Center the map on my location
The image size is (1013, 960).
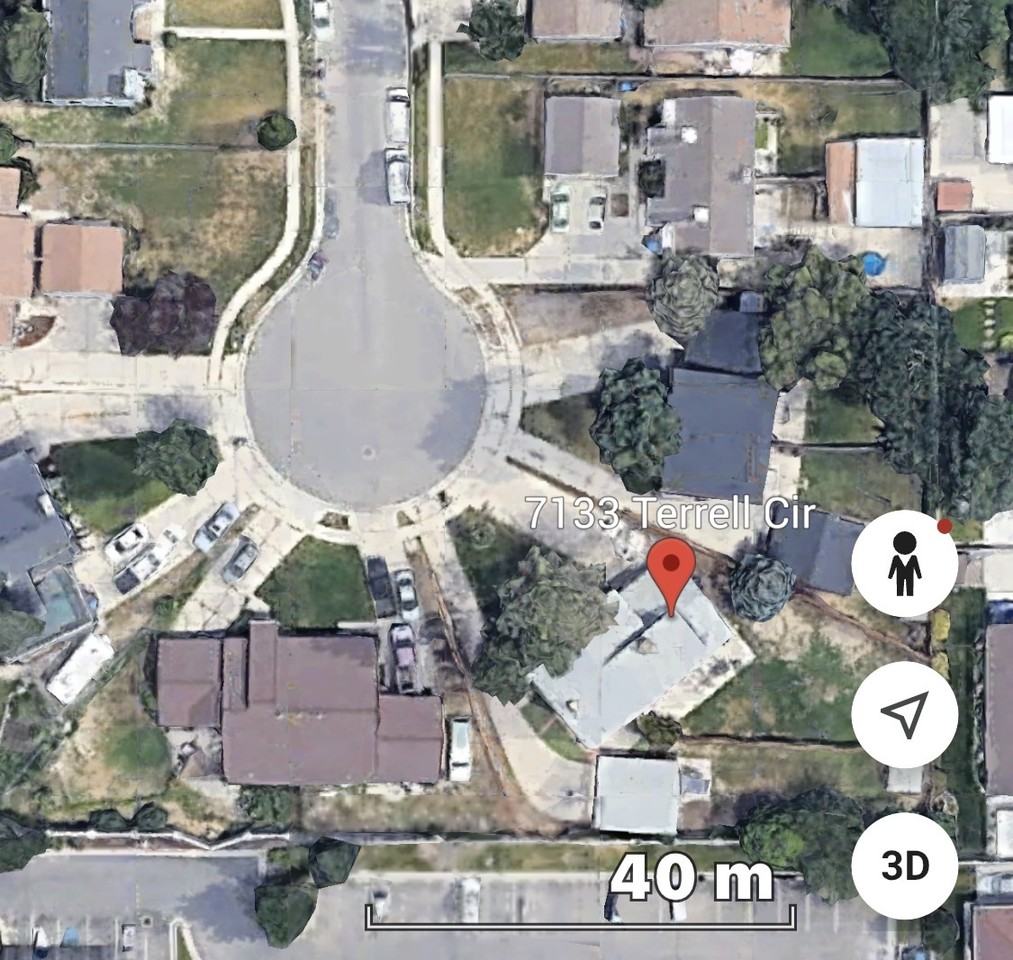(904, 714)
